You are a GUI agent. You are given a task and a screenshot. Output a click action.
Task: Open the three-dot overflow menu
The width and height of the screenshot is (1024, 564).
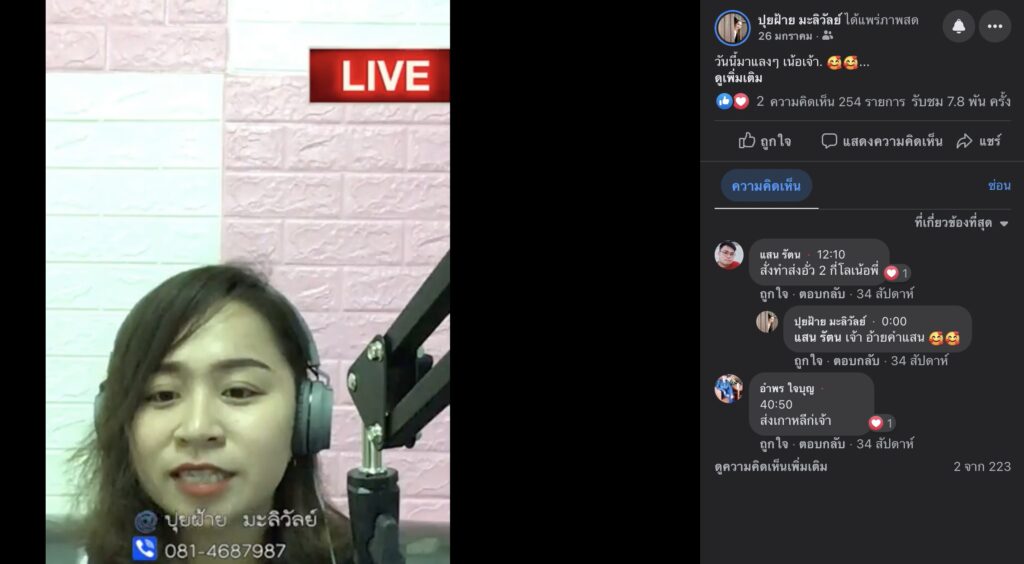click(994, 26)
